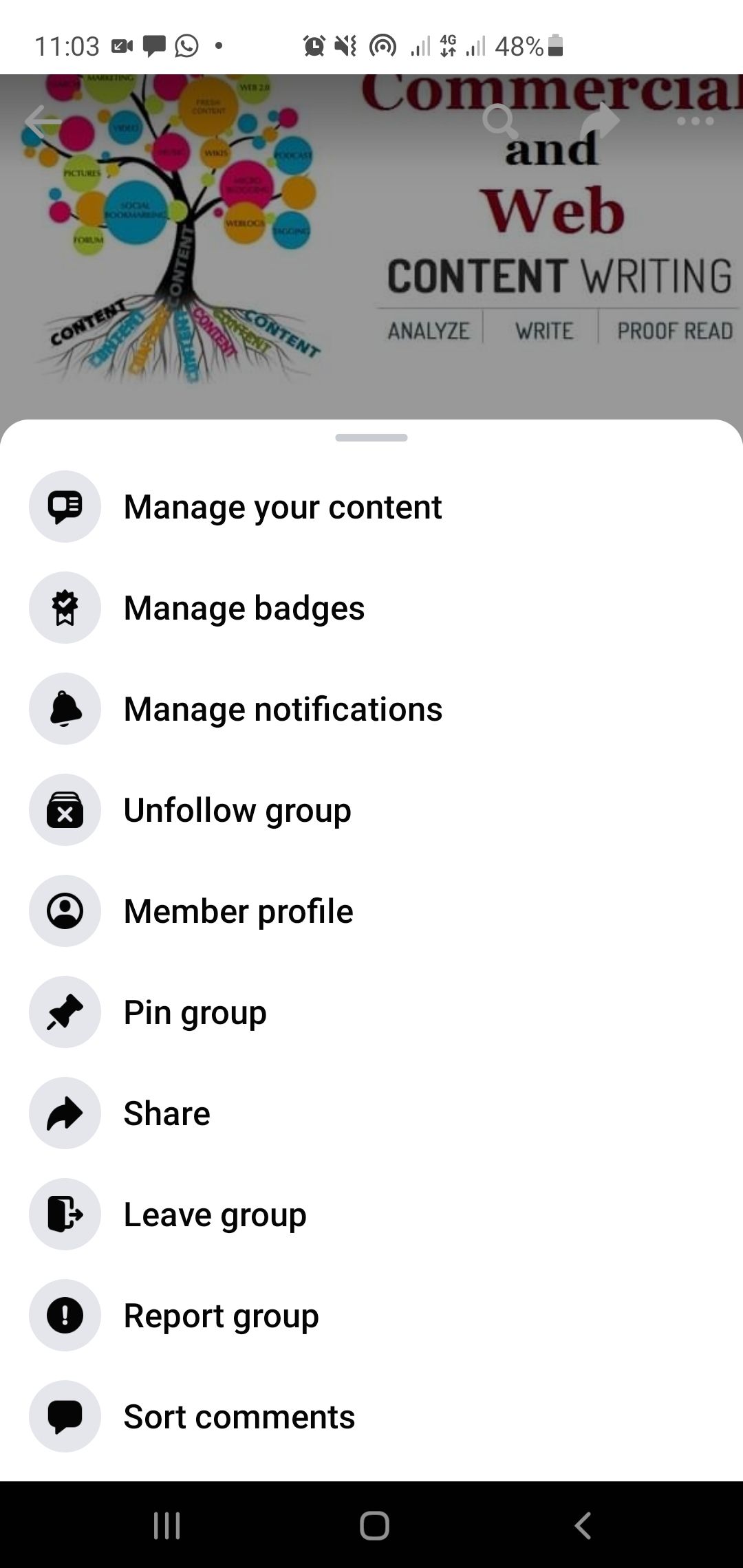Choose Share from the menu
The height and width of the screenshot is (1568, 743).
[x=166, y=1113]
